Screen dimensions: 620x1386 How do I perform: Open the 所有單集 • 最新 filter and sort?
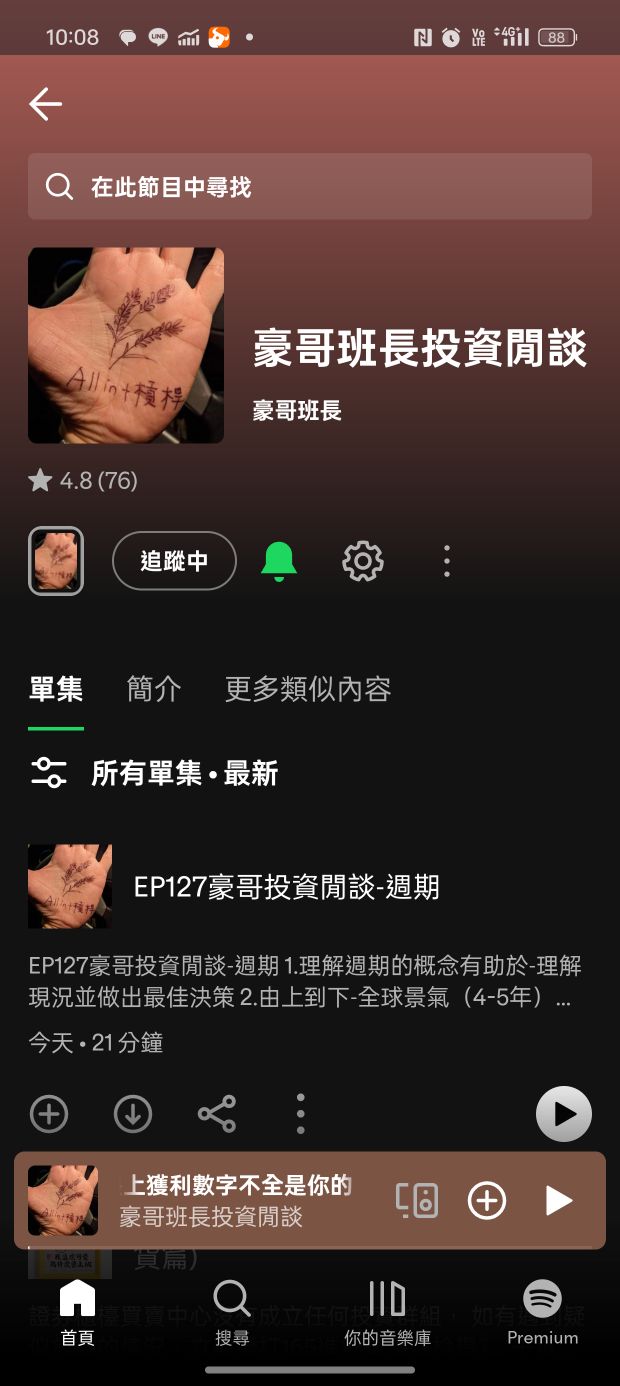point(155,773)
